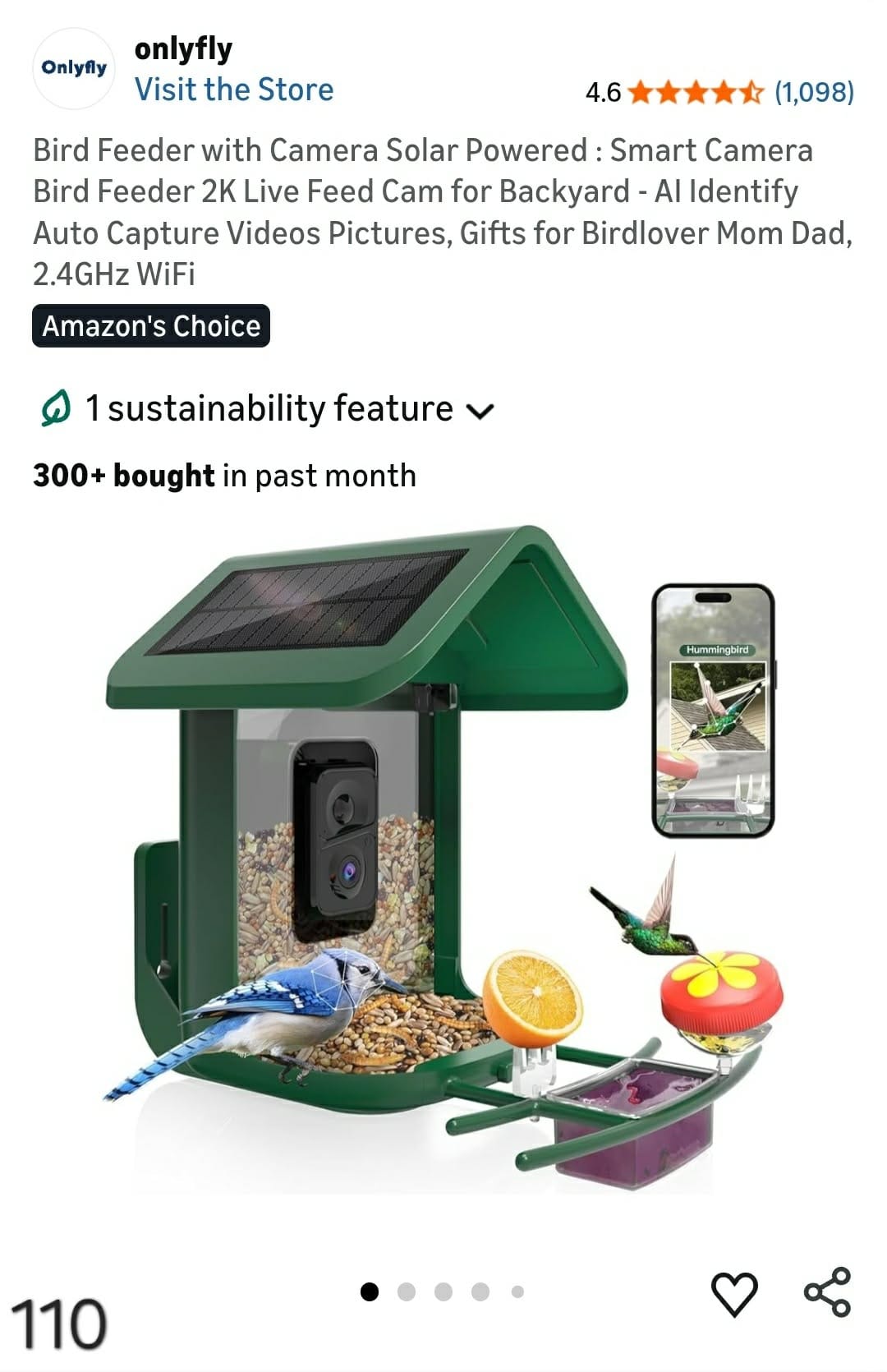Tap the onlyfly brand logo

pyautogui.click(x=74, y=68)
